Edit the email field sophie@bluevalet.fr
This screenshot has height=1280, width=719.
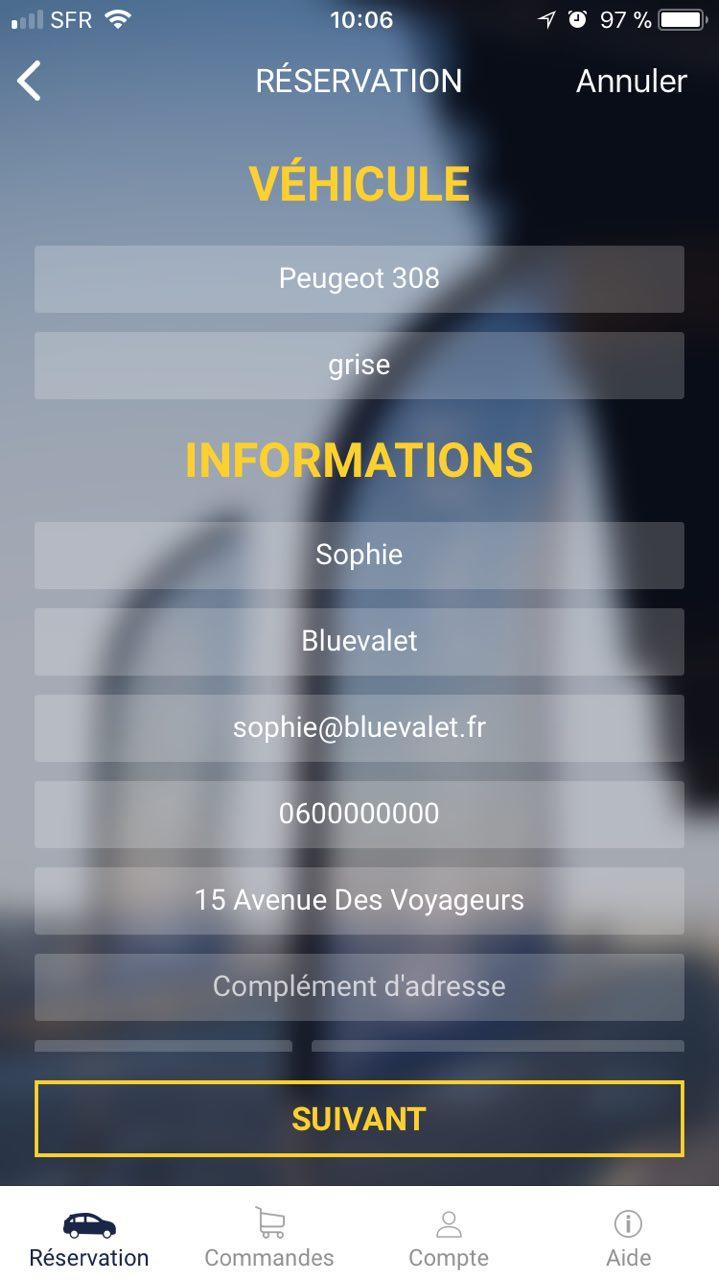[x=359, y=727]
